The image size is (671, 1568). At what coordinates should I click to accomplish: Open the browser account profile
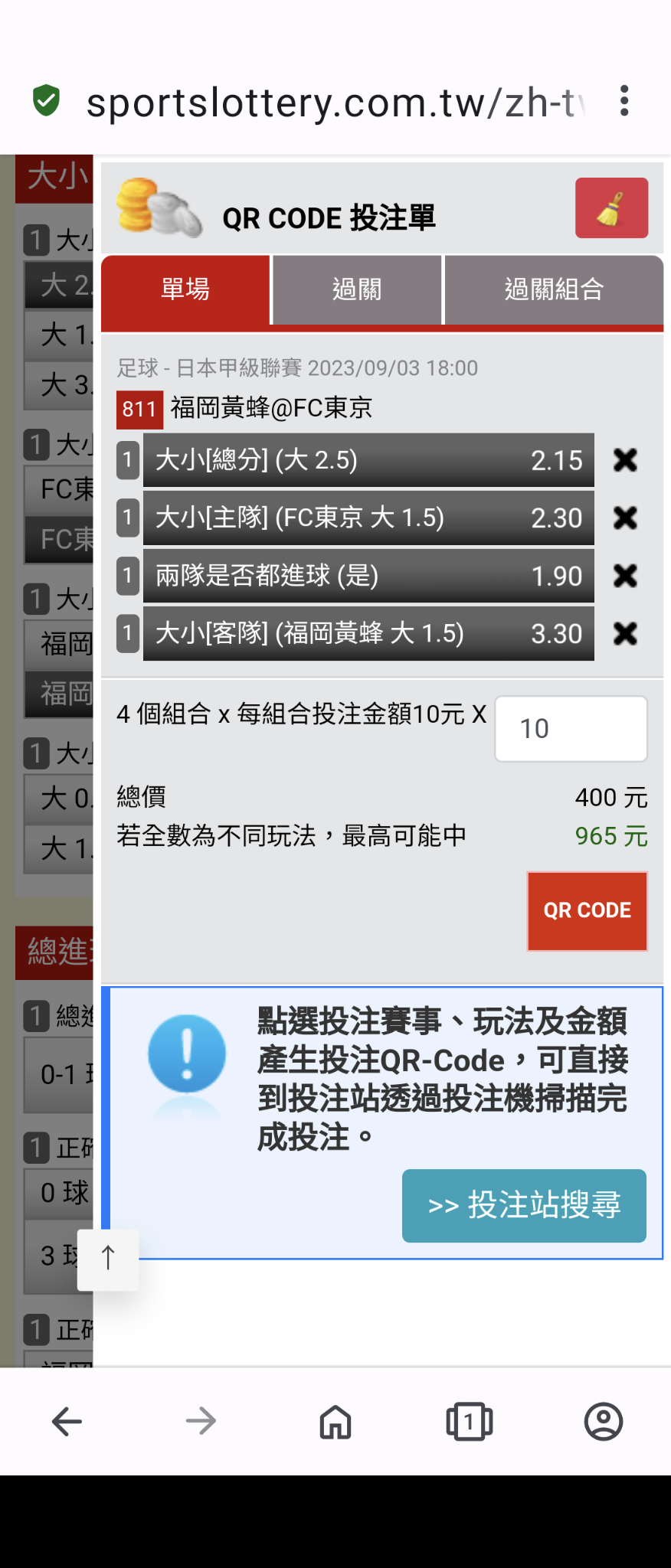(x=604, y=1422)
